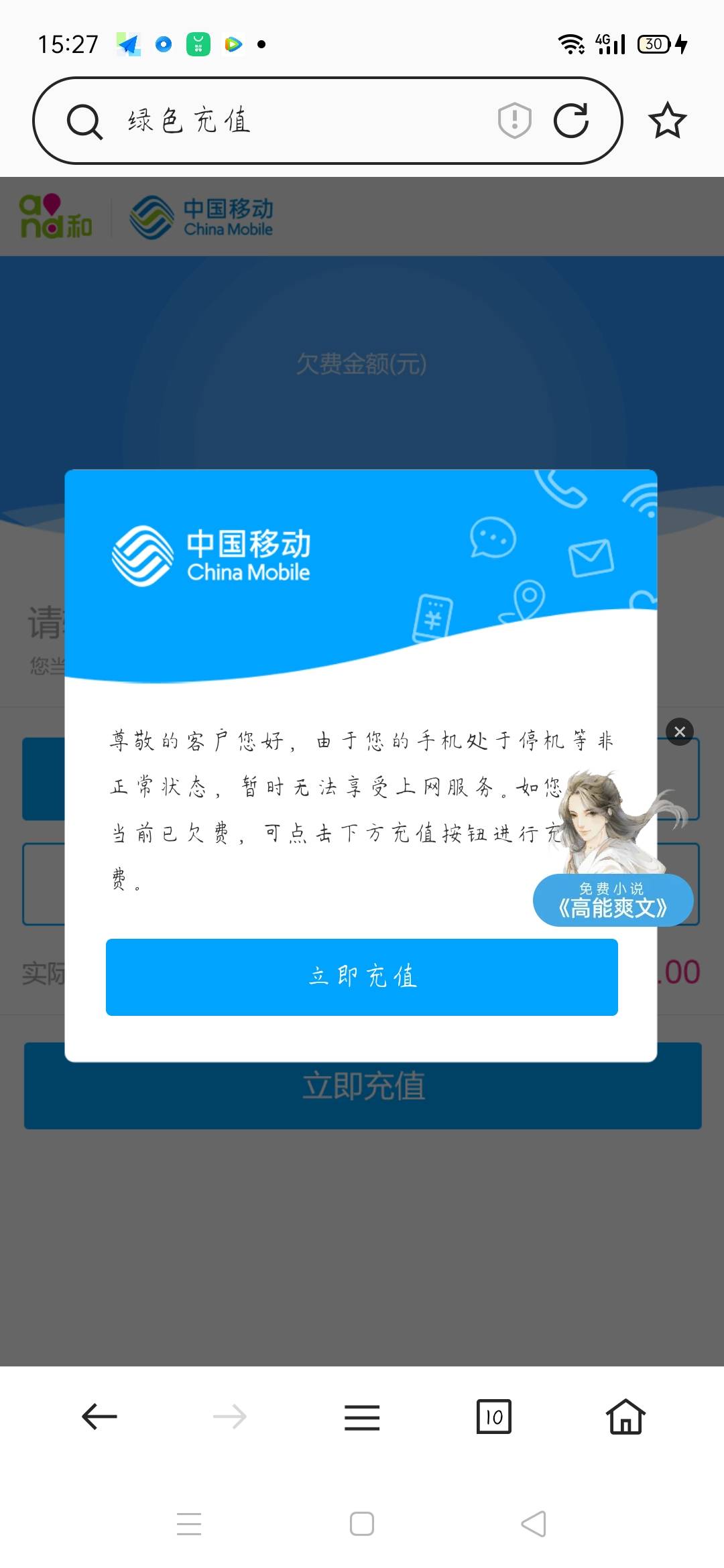Tap the 立即充值 button in the dialog

[361, 976]
